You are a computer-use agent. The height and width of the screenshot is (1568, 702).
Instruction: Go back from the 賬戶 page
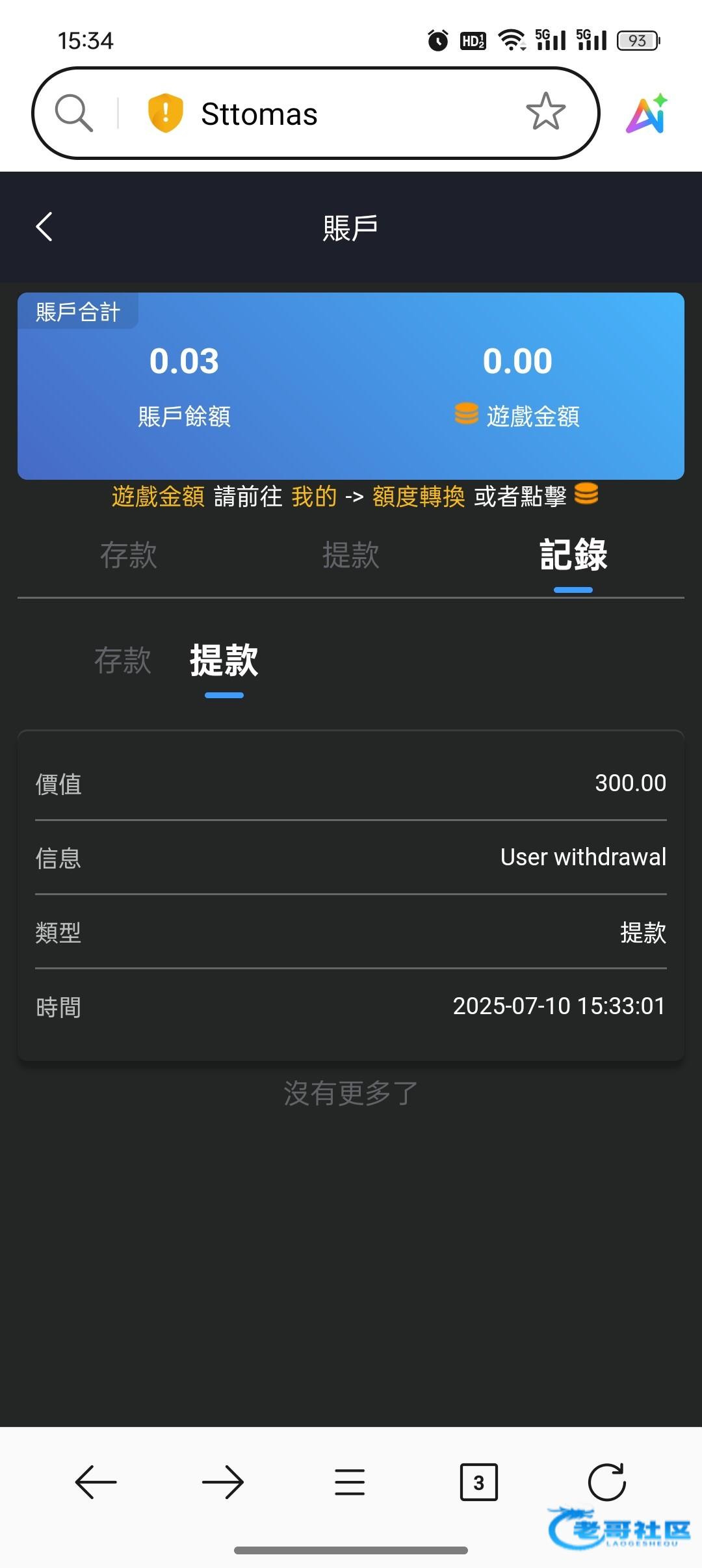[x=44, y=227]
